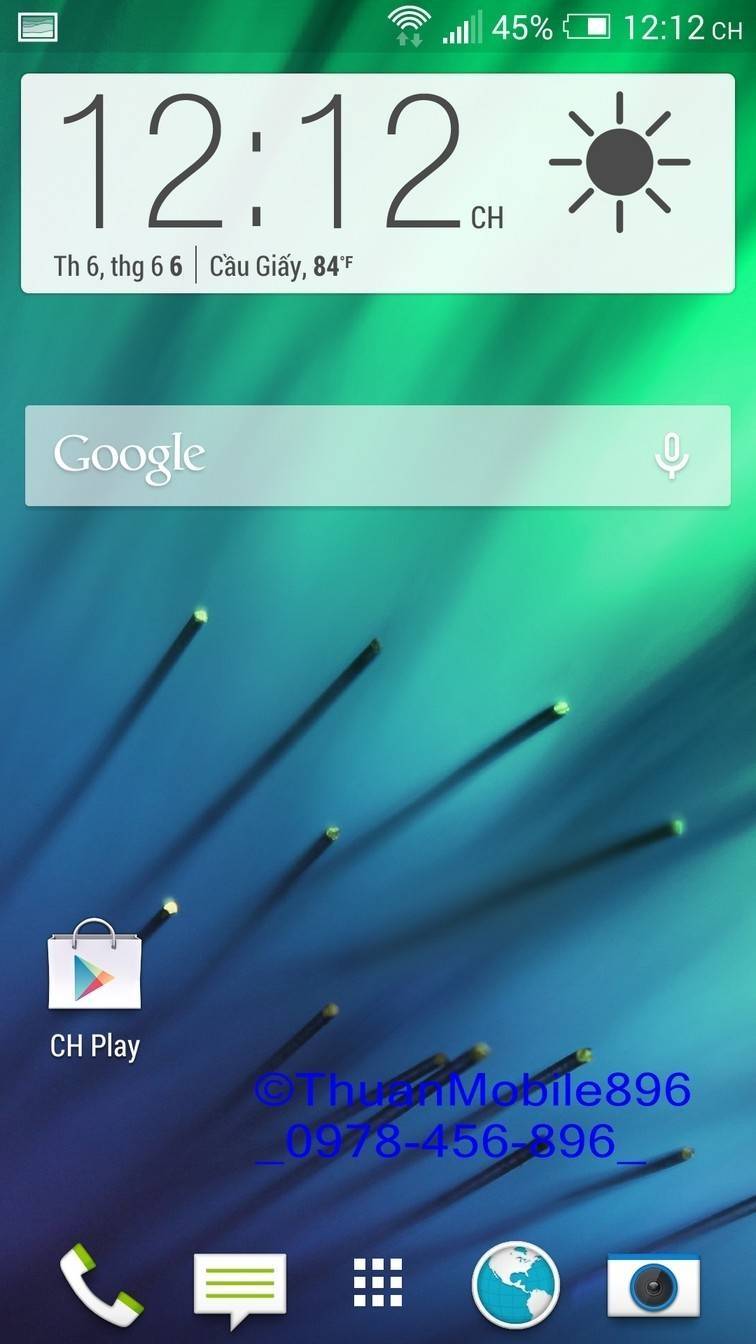
Task: Tap the Google search box
Action: [x=340, y=455]
